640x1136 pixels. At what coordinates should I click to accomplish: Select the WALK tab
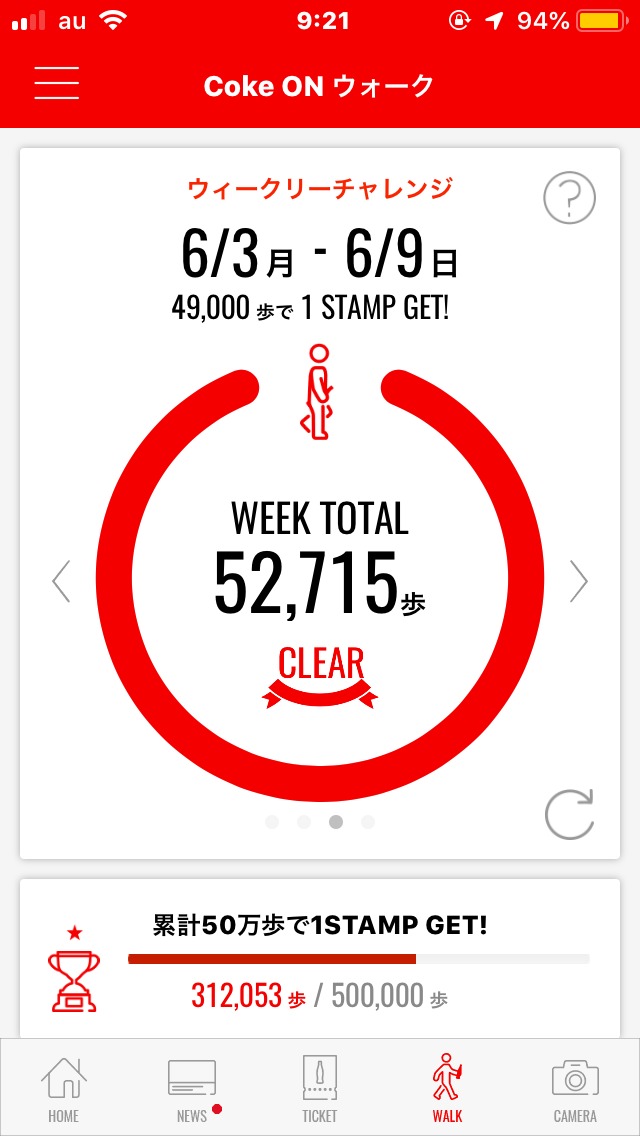tap(447, 1089)
